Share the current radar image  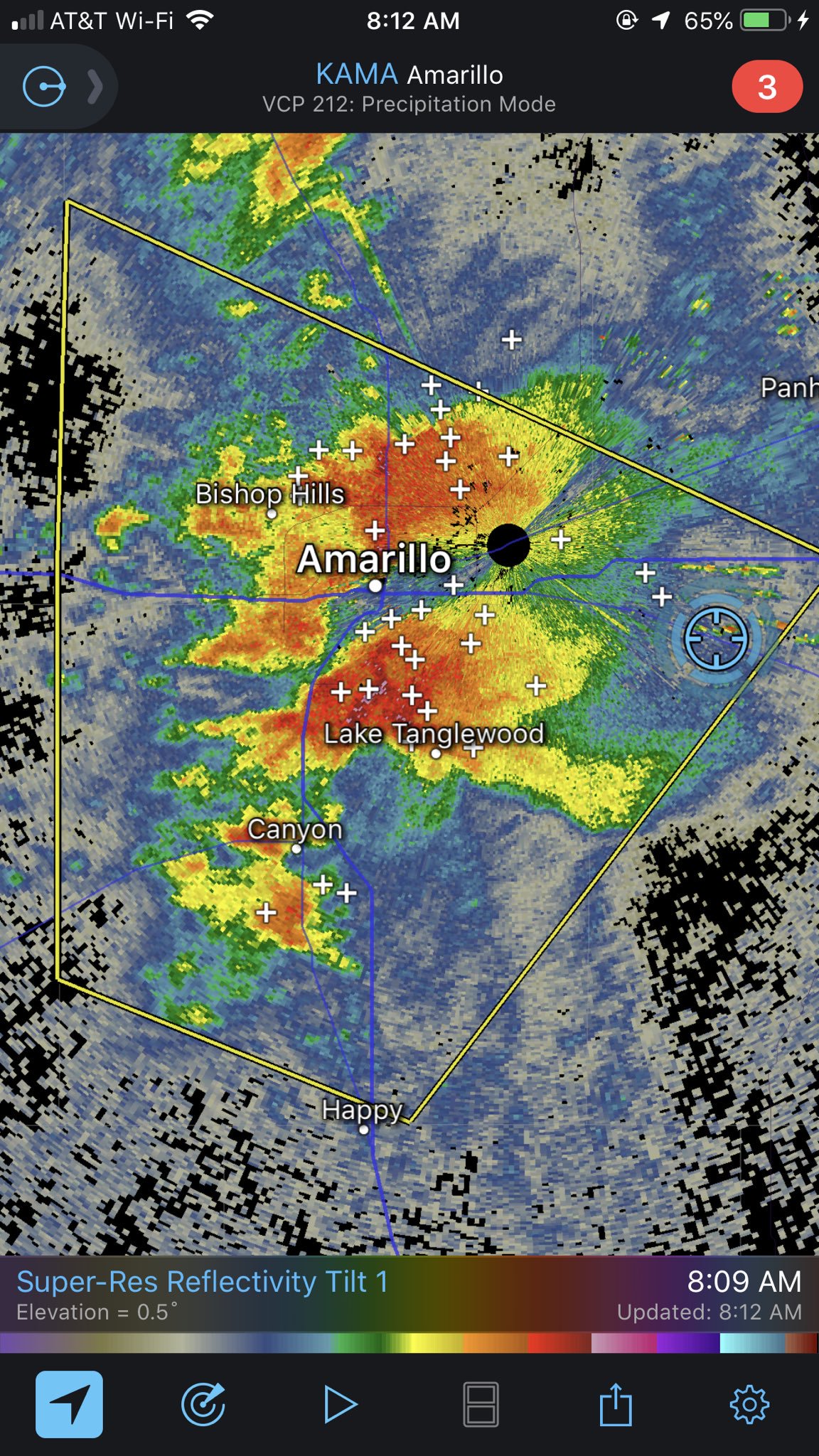pos(616,1404)
